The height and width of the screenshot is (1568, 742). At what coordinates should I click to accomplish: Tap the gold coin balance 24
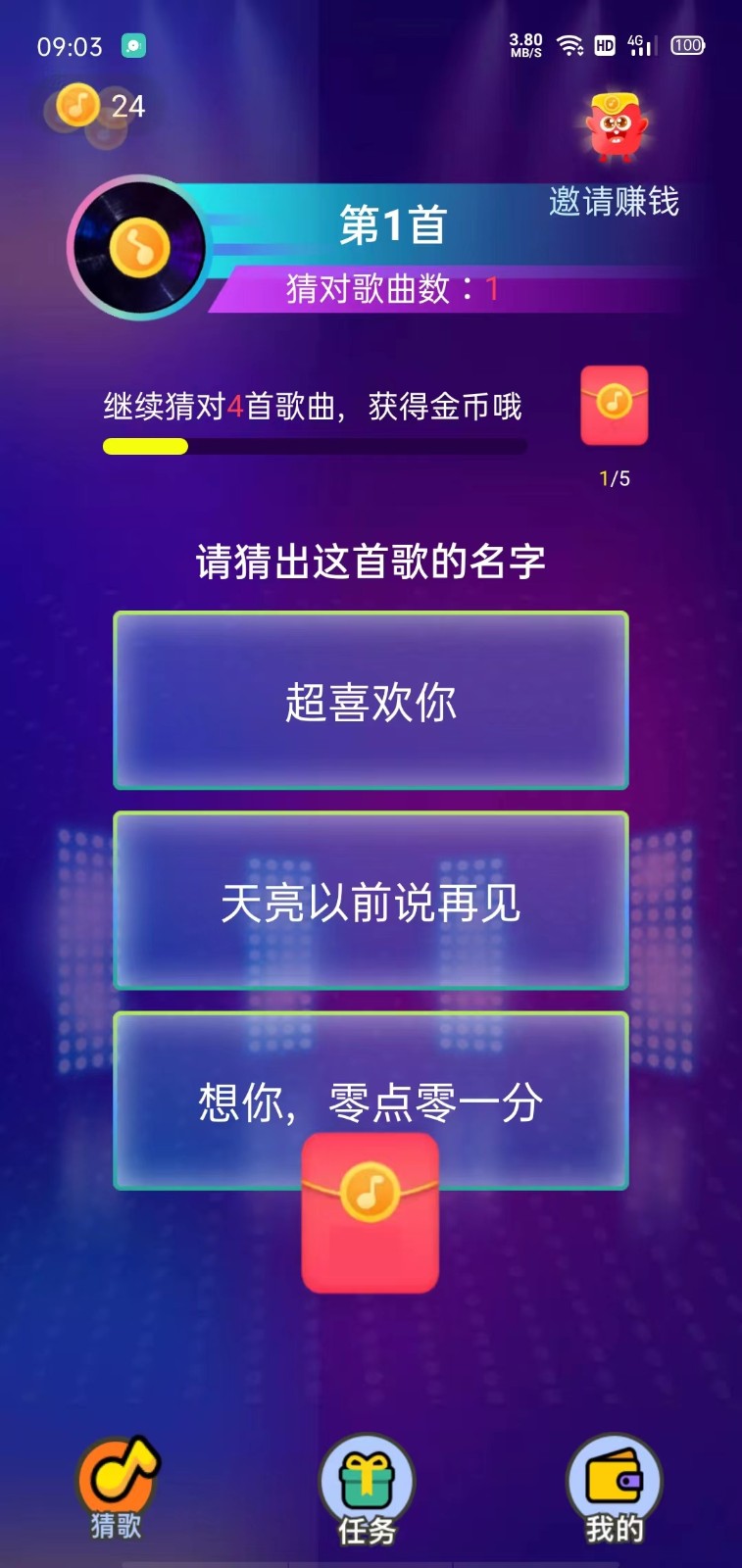(x=98, y=106)
